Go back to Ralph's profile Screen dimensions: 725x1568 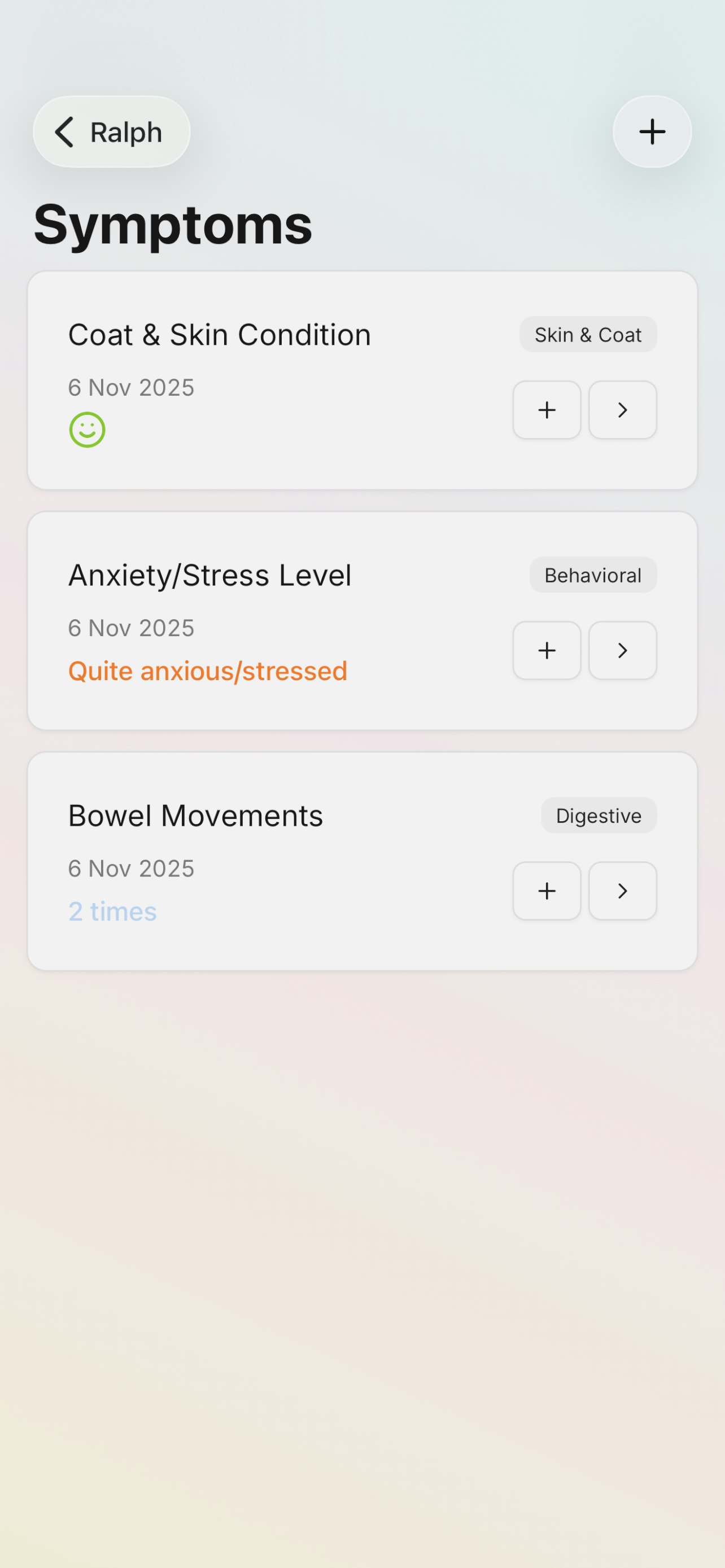[x=111, y=132]
